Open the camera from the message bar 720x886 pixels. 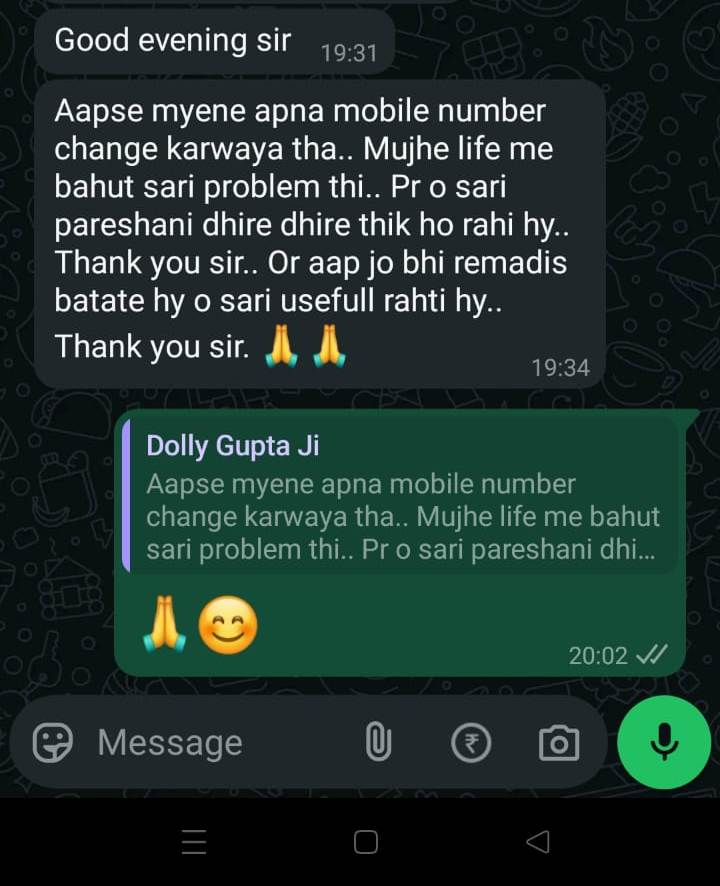pyautogui.click(x=558, y=743)
